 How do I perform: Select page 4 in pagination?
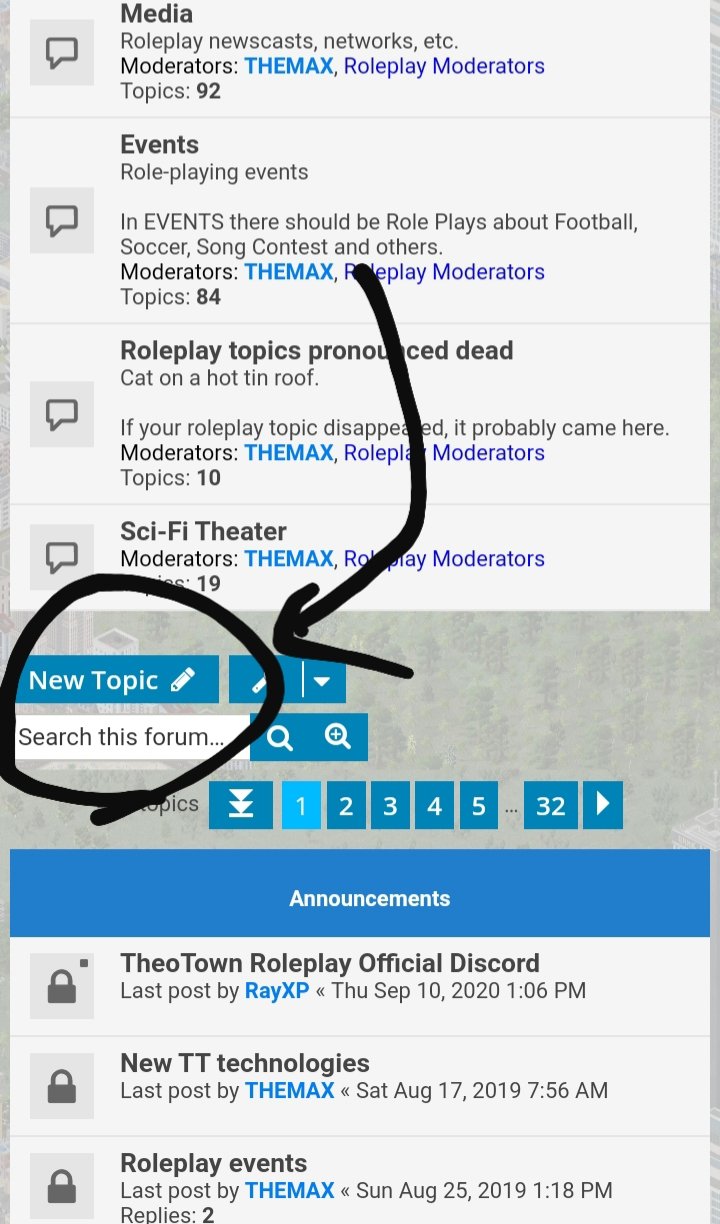point(435,806)
